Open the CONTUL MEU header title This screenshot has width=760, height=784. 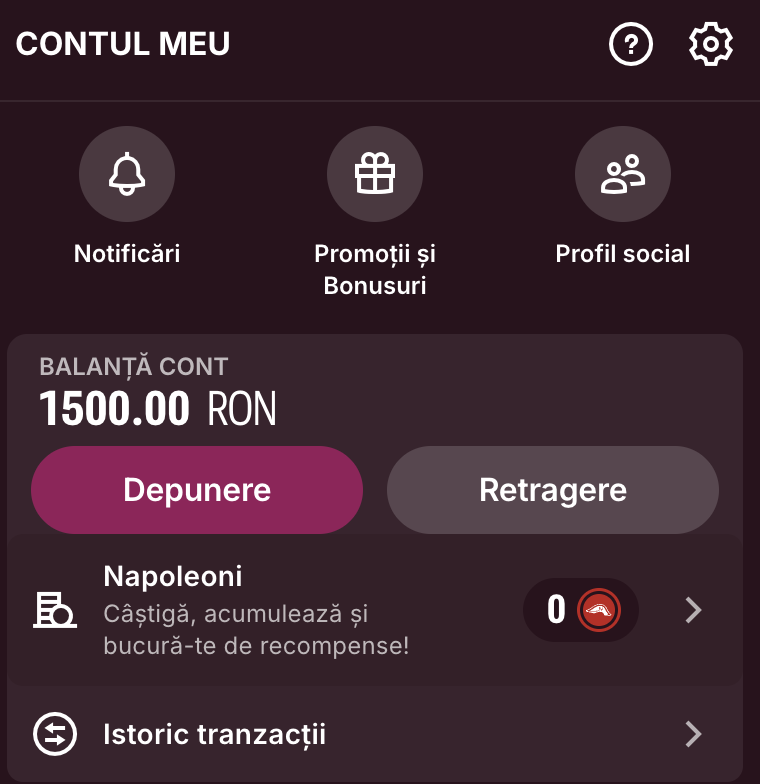(x=122, y=44)
